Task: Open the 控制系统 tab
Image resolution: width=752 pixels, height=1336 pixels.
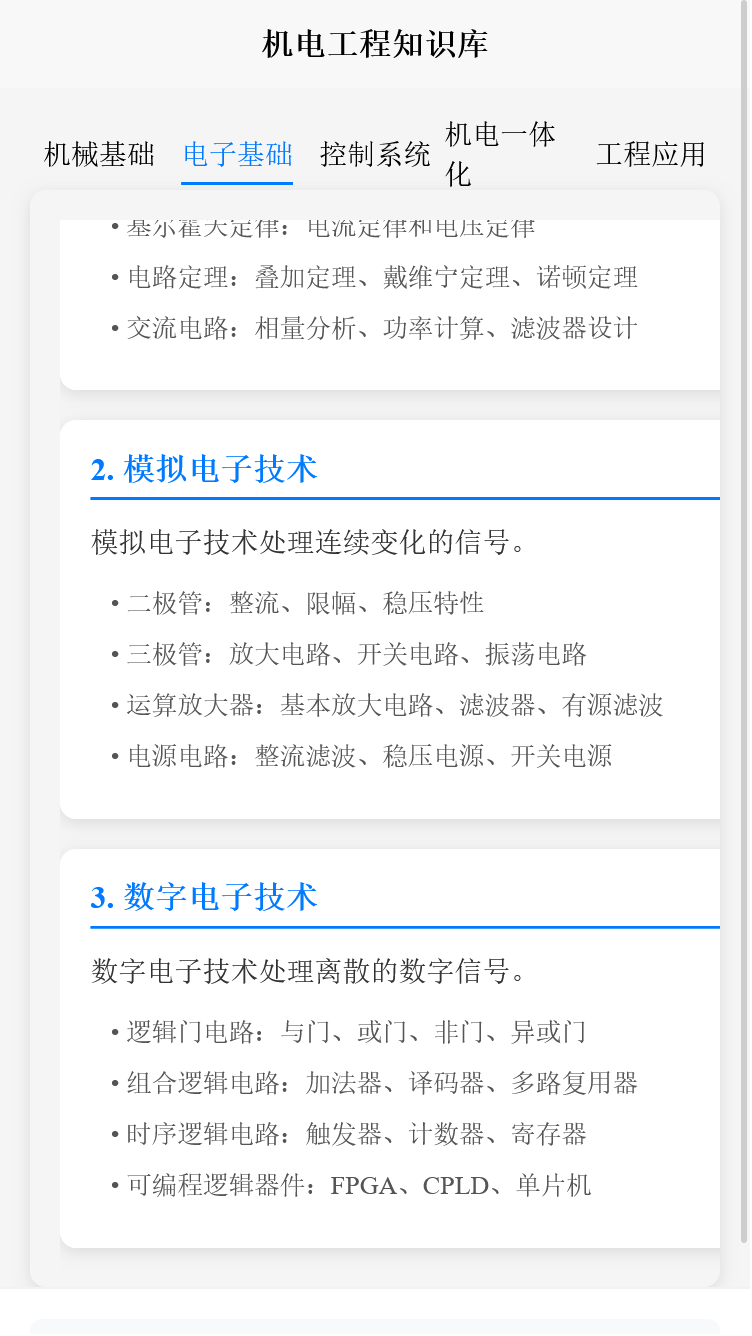Action: [x=375, y=155]
